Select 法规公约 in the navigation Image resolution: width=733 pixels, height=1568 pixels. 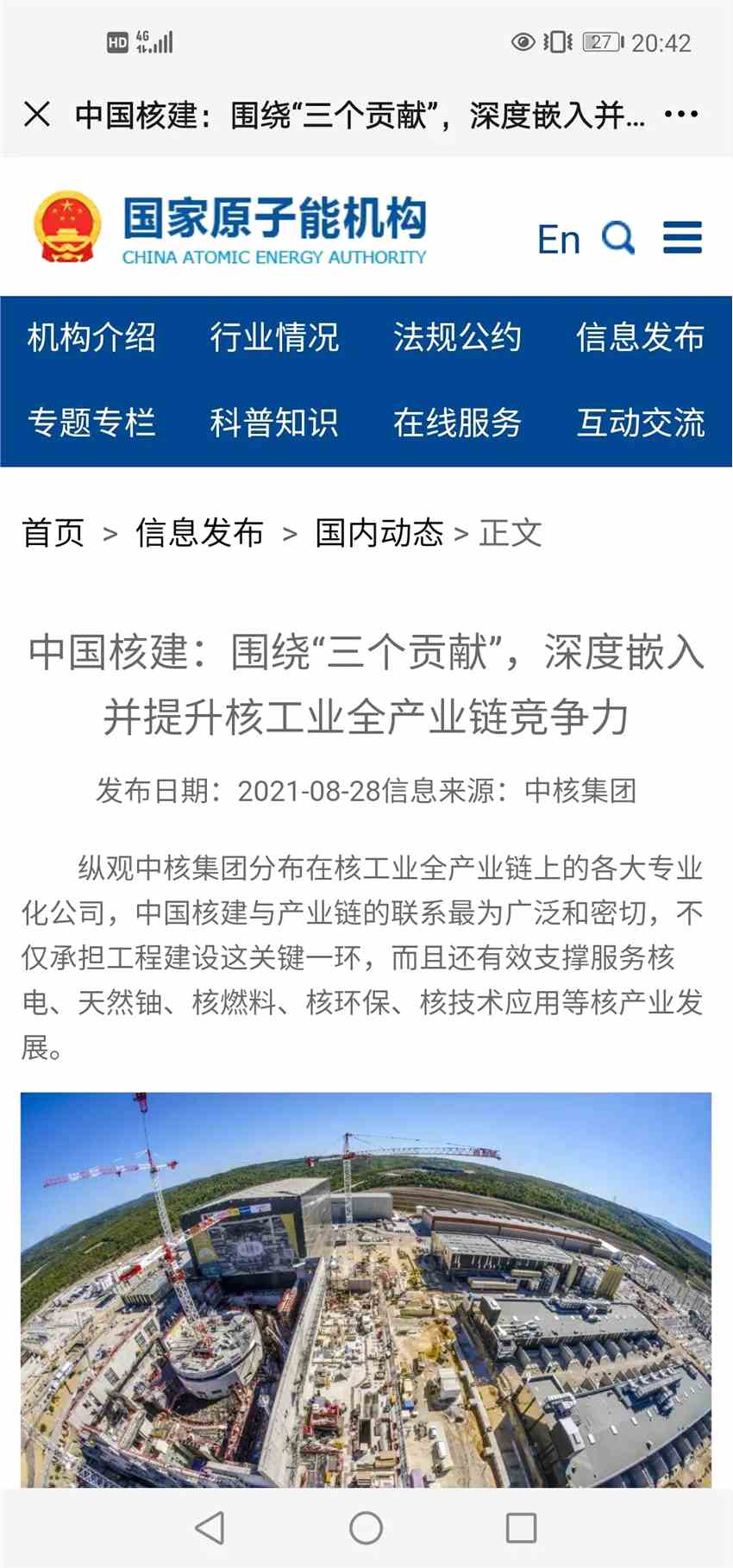tap(457, 337)
